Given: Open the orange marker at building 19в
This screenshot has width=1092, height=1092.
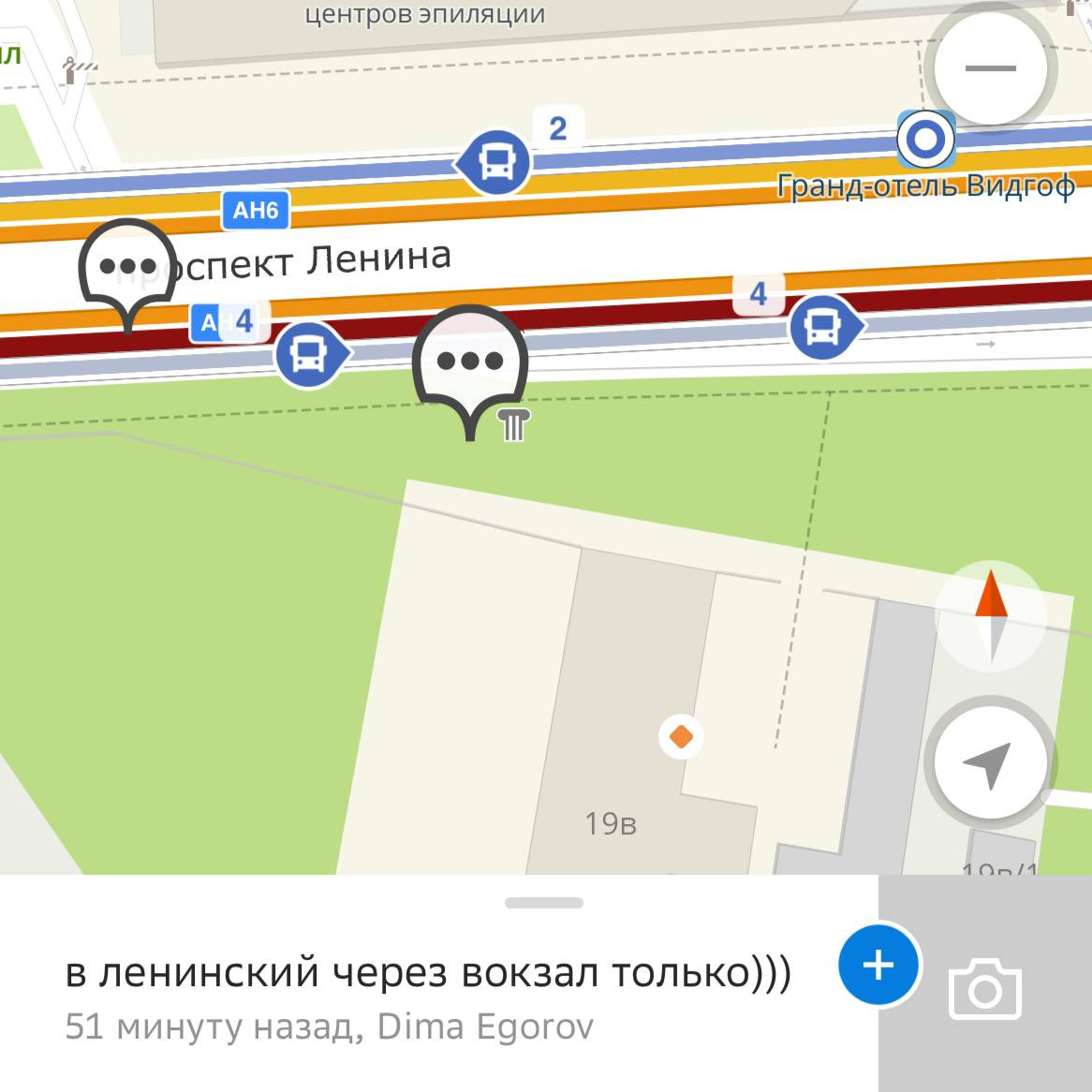Looking at the screenshot, I should point(681,737).
